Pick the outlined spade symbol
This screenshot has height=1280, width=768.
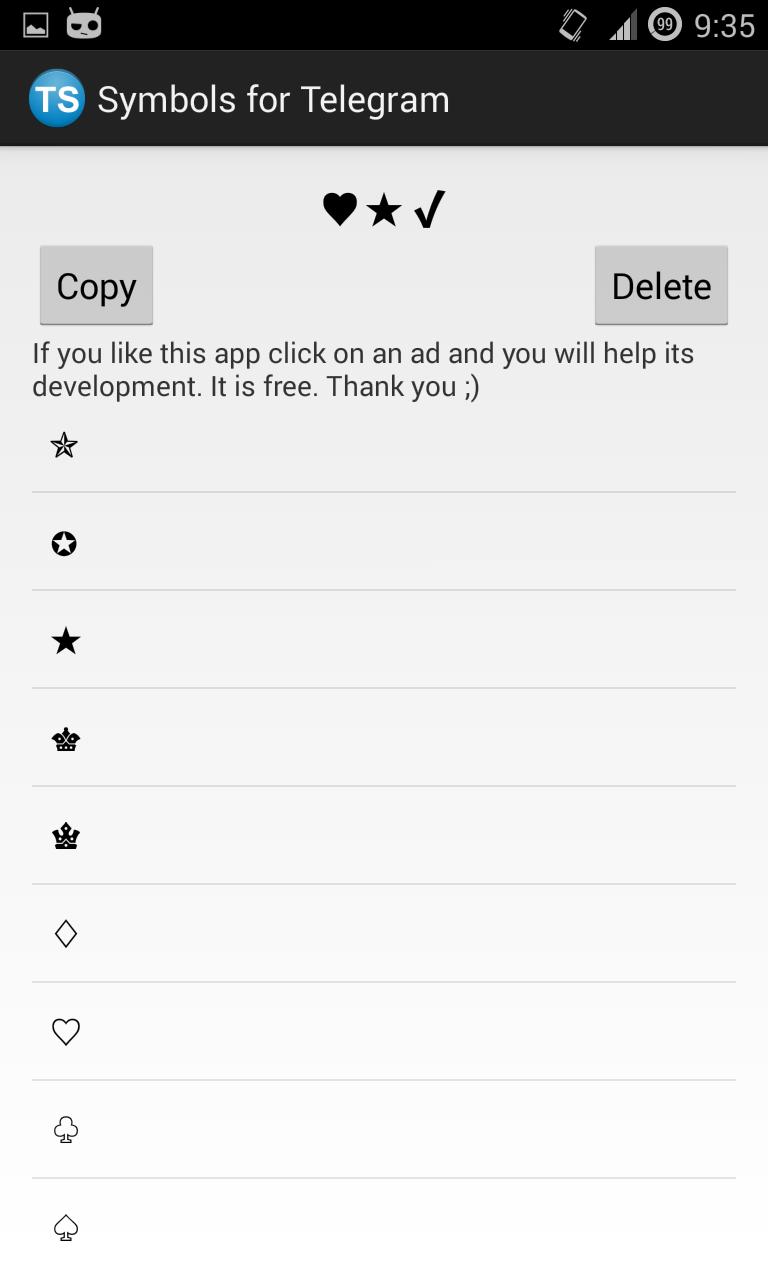(65, 1228)
